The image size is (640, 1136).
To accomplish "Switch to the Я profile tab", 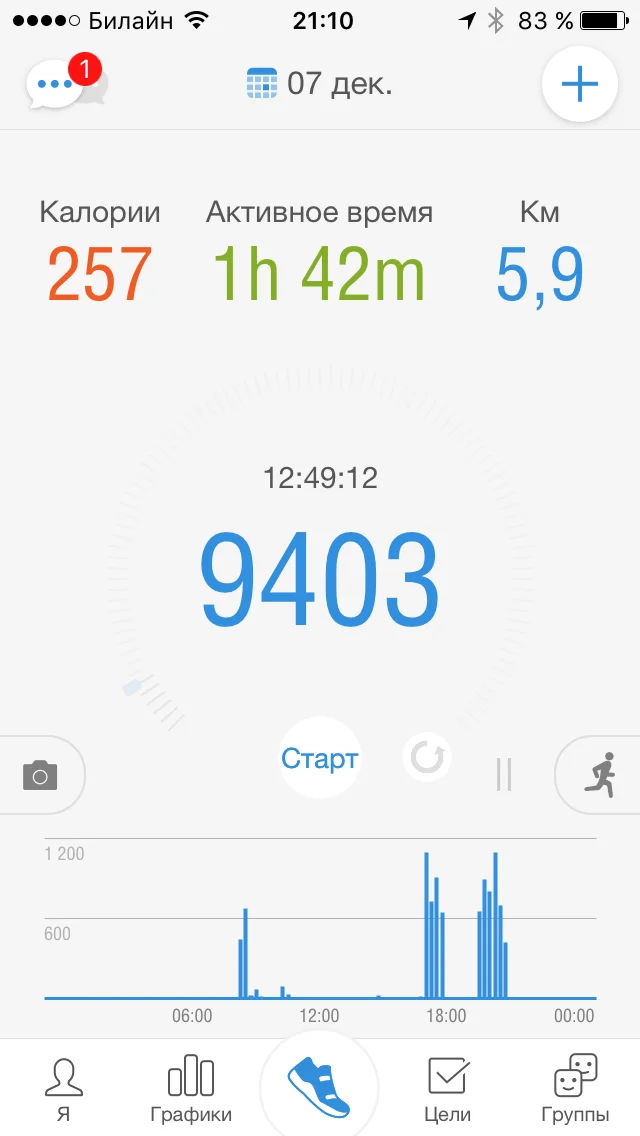I will [64, 1088].
